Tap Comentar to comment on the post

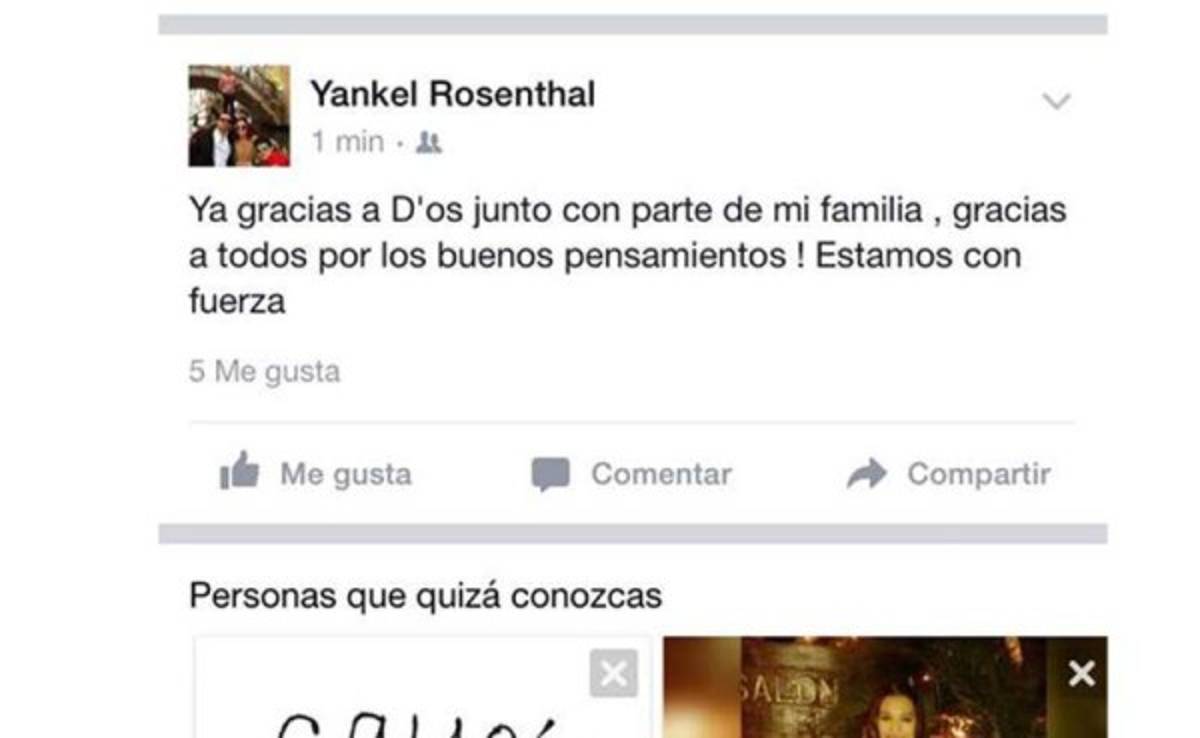632,473
